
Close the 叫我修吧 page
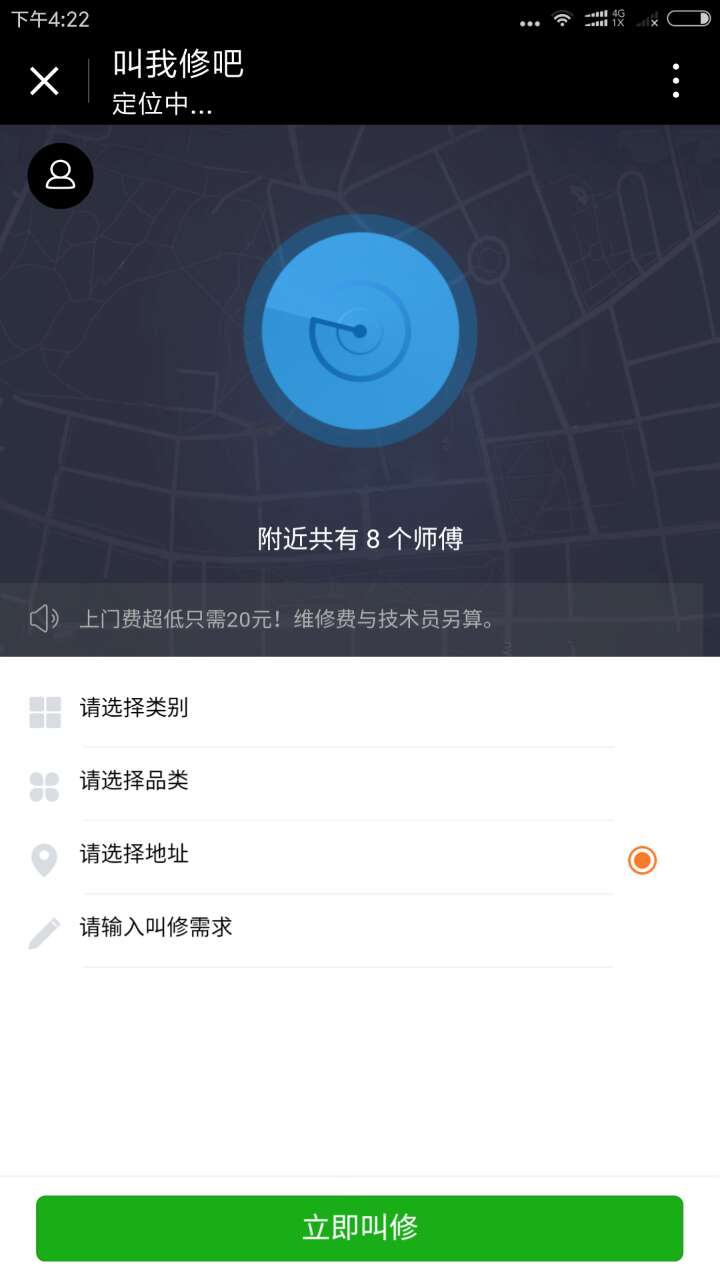[x=44, y=81]
